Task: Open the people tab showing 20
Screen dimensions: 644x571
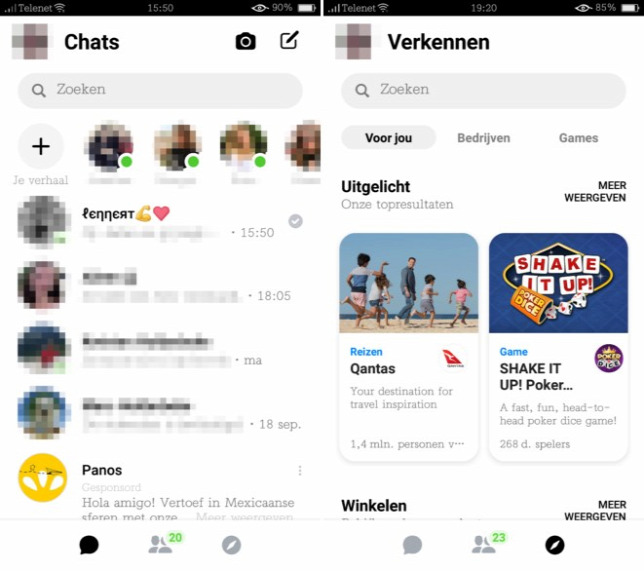Action: click(161, 545)
